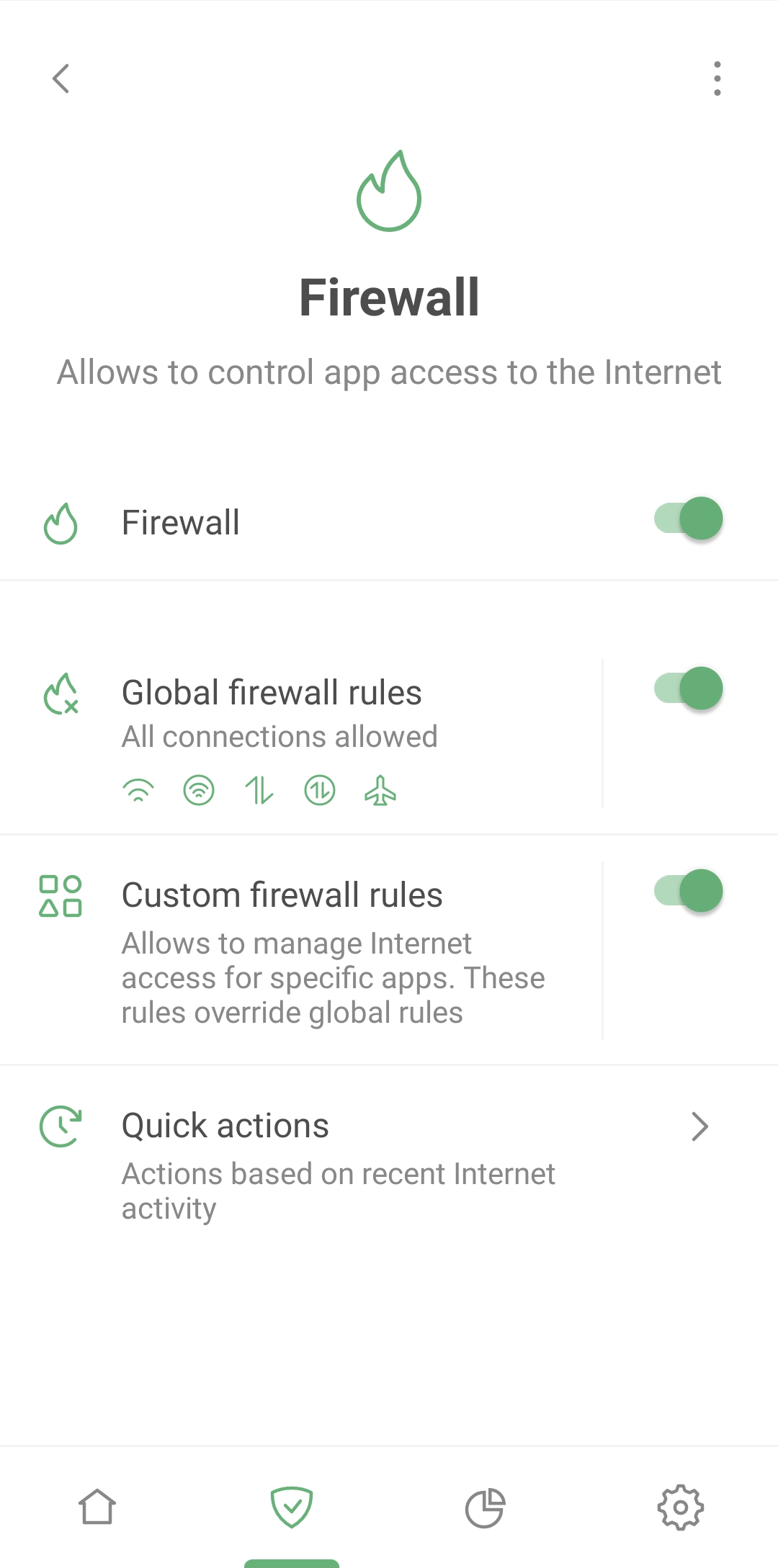The image size is (778, 1568).
Task: Select the roaming Wi-Fi icon in global rules
Action: 200,789
